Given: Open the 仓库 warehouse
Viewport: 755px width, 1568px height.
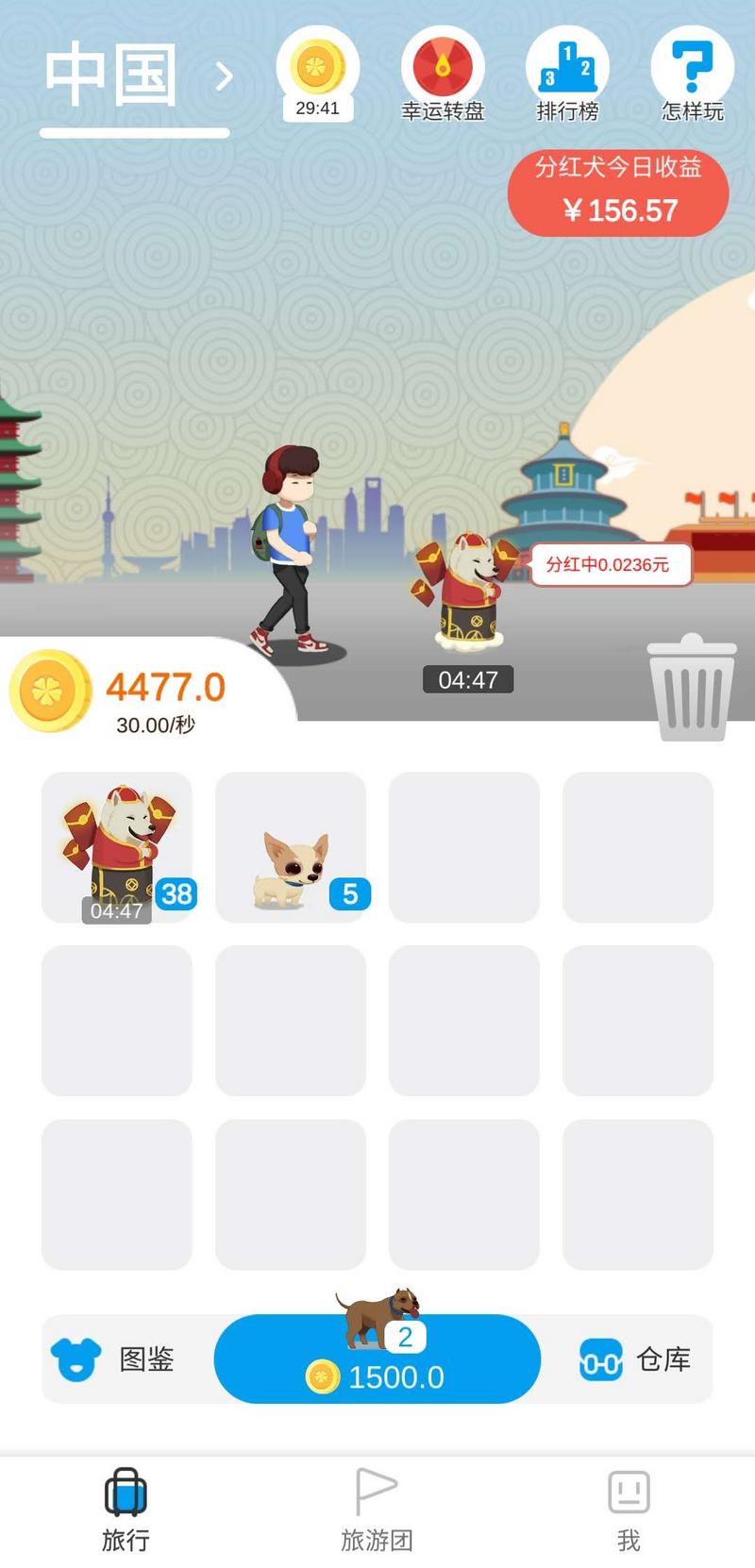Looking at the screenshot, I should [636, 1359].
